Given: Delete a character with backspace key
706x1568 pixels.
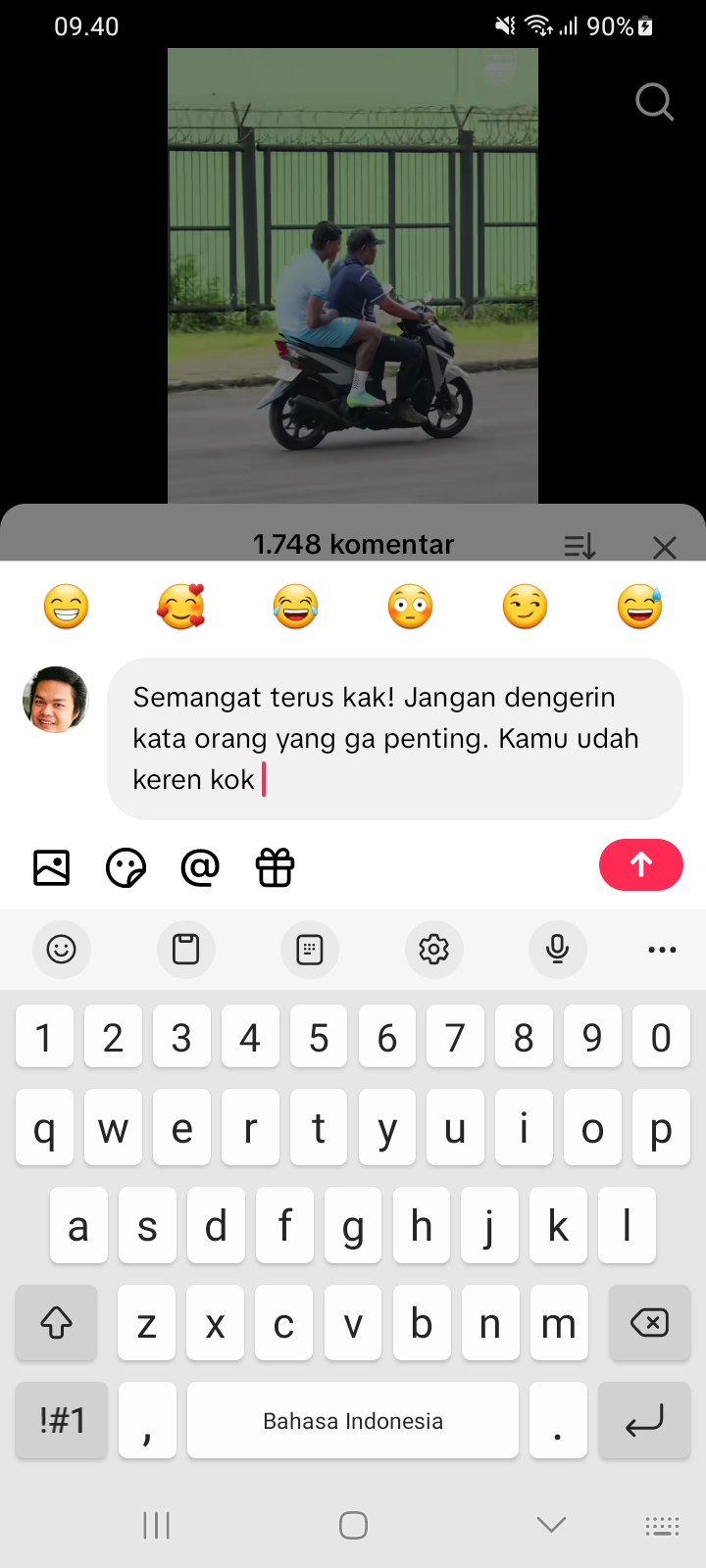Looking at the screenshot, I should 649,1323.
